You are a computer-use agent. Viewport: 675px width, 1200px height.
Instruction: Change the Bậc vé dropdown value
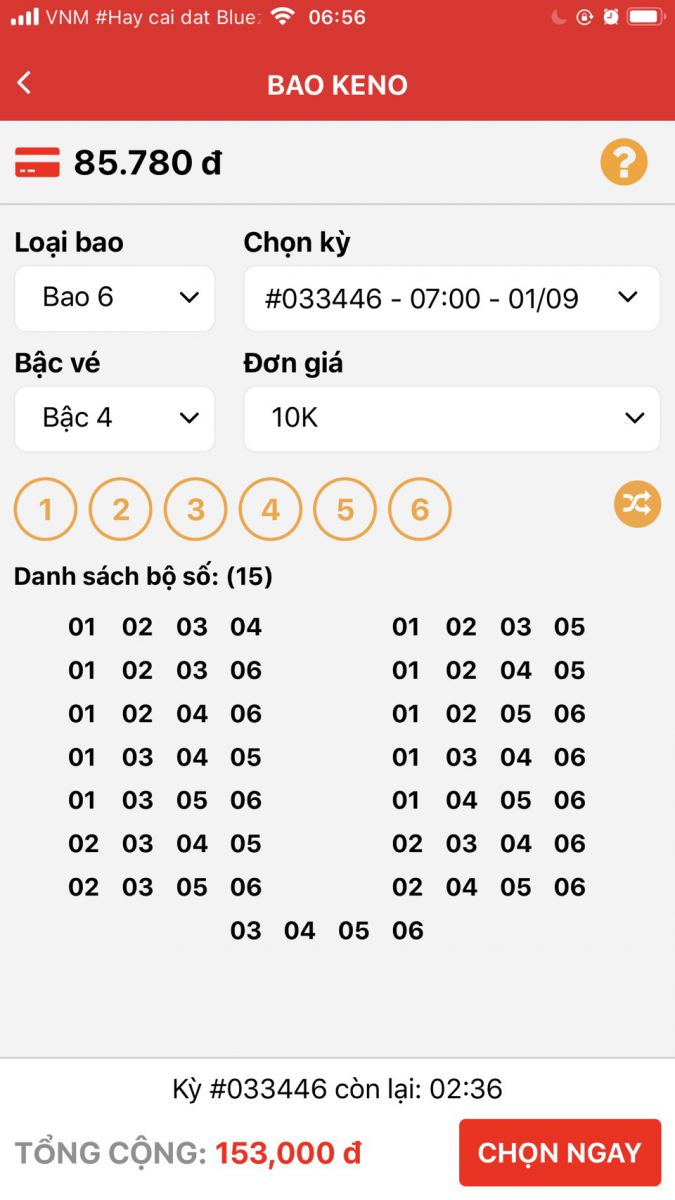(114, 418)
